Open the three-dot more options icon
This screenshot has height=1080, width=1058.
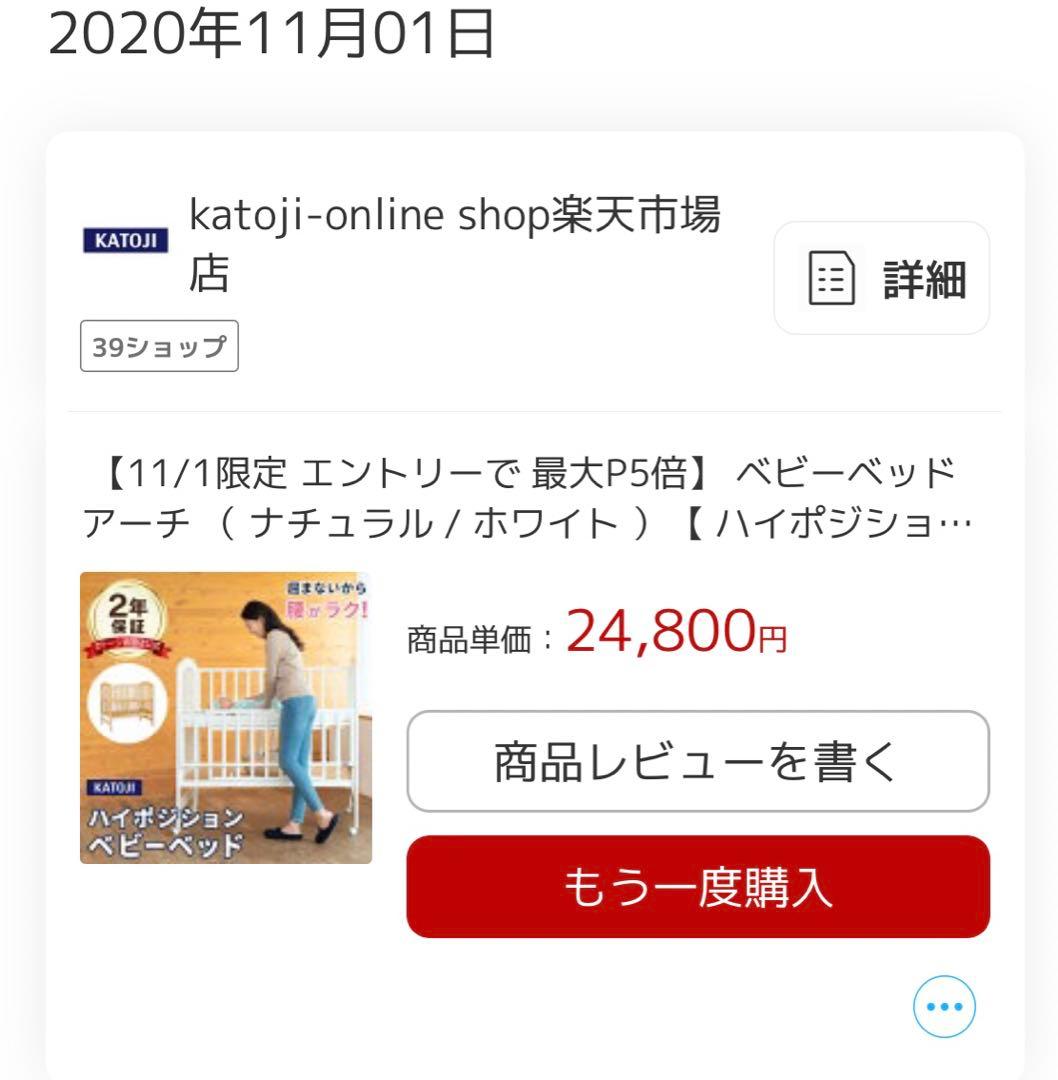(944, 1006)
